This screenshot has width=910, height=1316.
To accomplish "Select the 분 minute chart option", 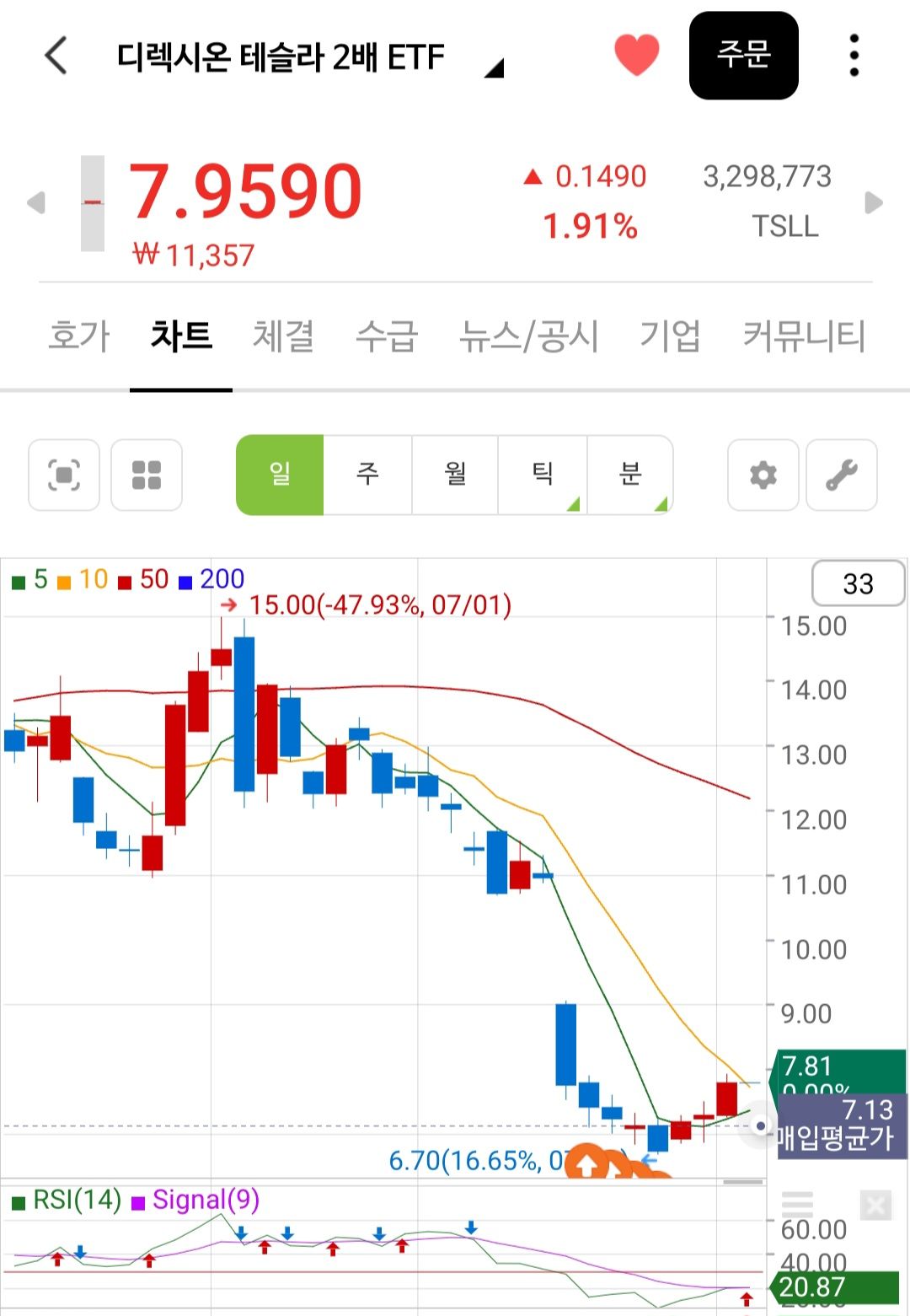I will click(x=630, y=475).
